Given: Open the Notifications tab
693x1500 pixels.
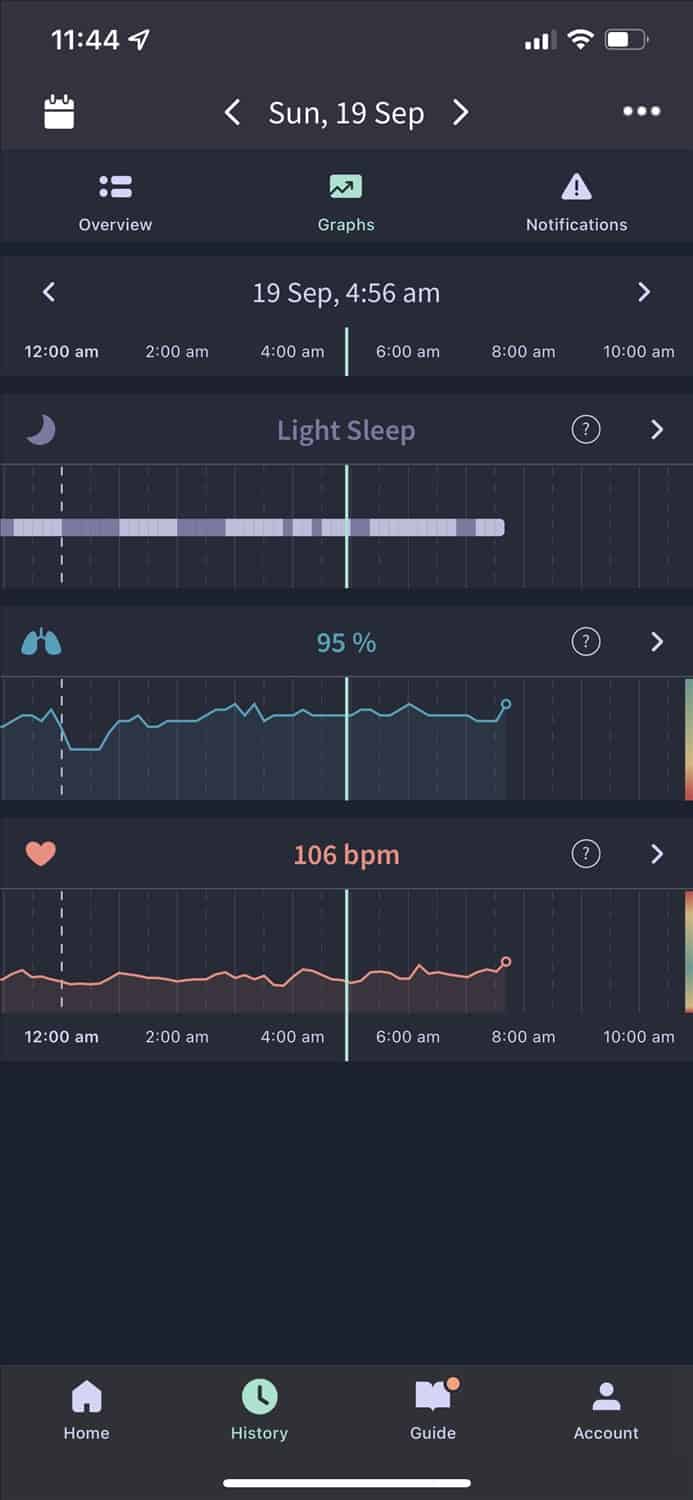Looking at the screenshot, I should click(577, 203).
